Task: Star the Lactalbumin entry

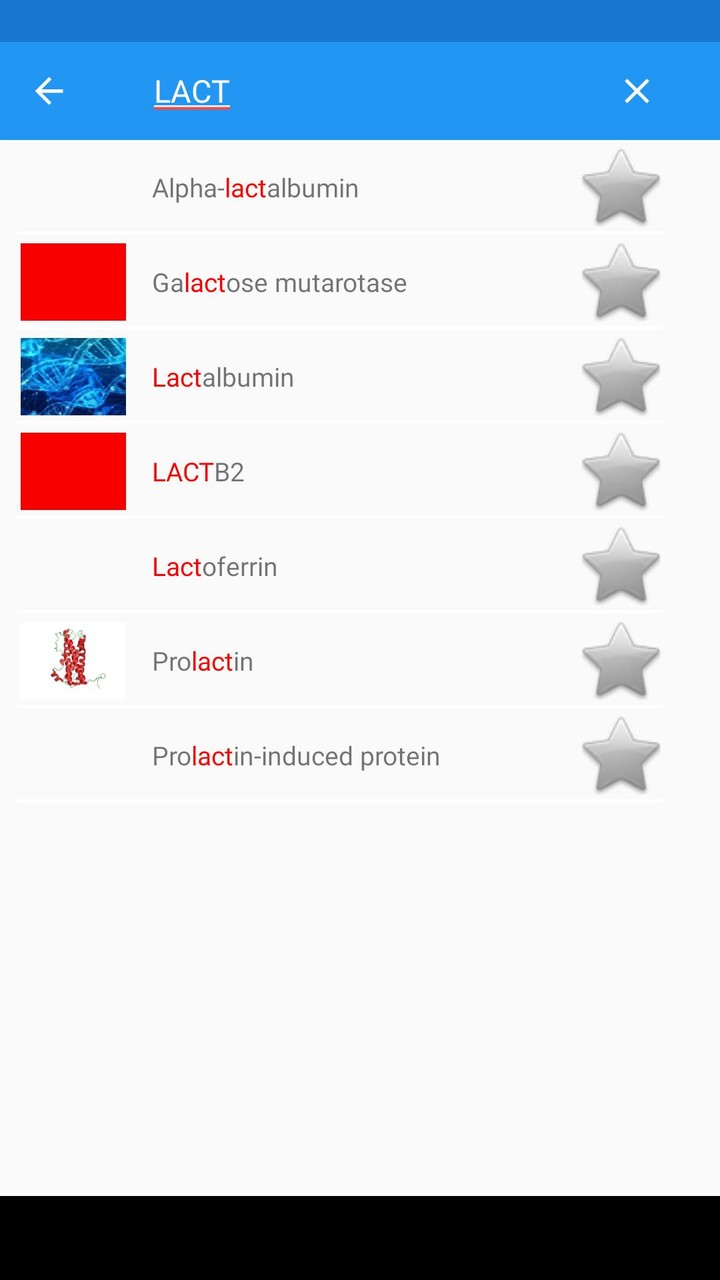Action: click(x=620, y=377)
